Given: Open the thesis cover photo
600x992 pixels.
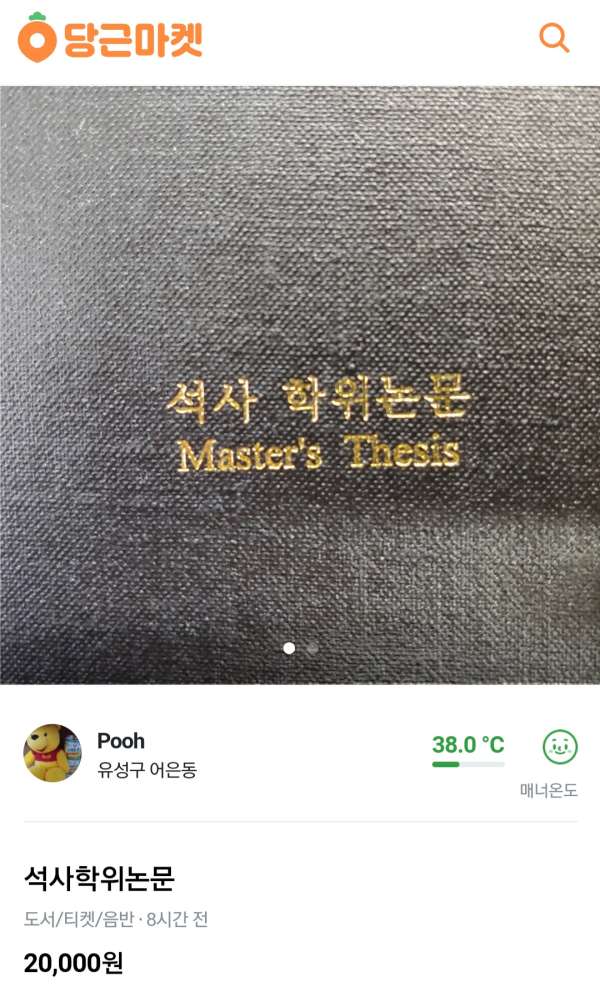Looking at the screenshot, I should coord(300,384).
